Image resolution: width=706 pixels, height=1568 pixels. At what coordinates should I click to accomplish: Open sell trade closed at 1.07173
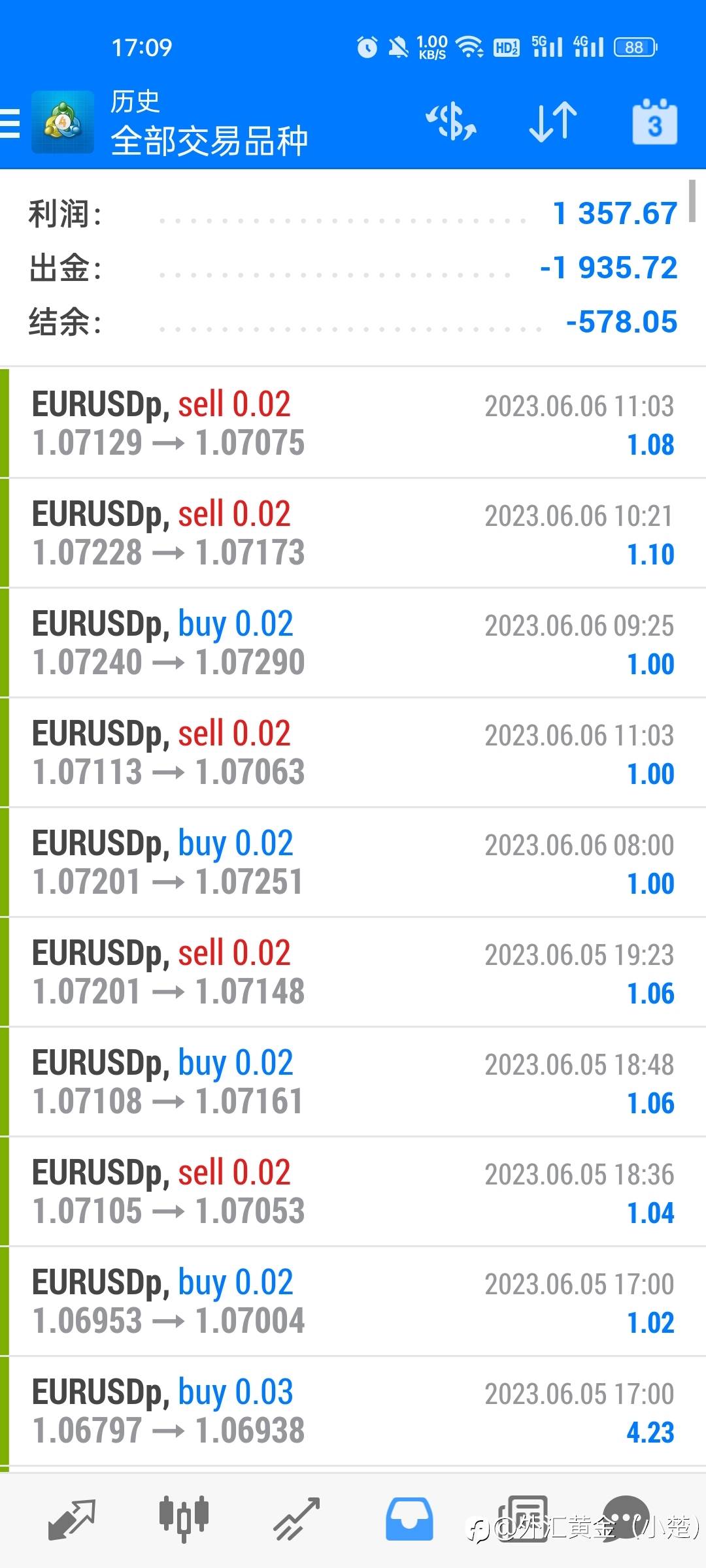353,533
